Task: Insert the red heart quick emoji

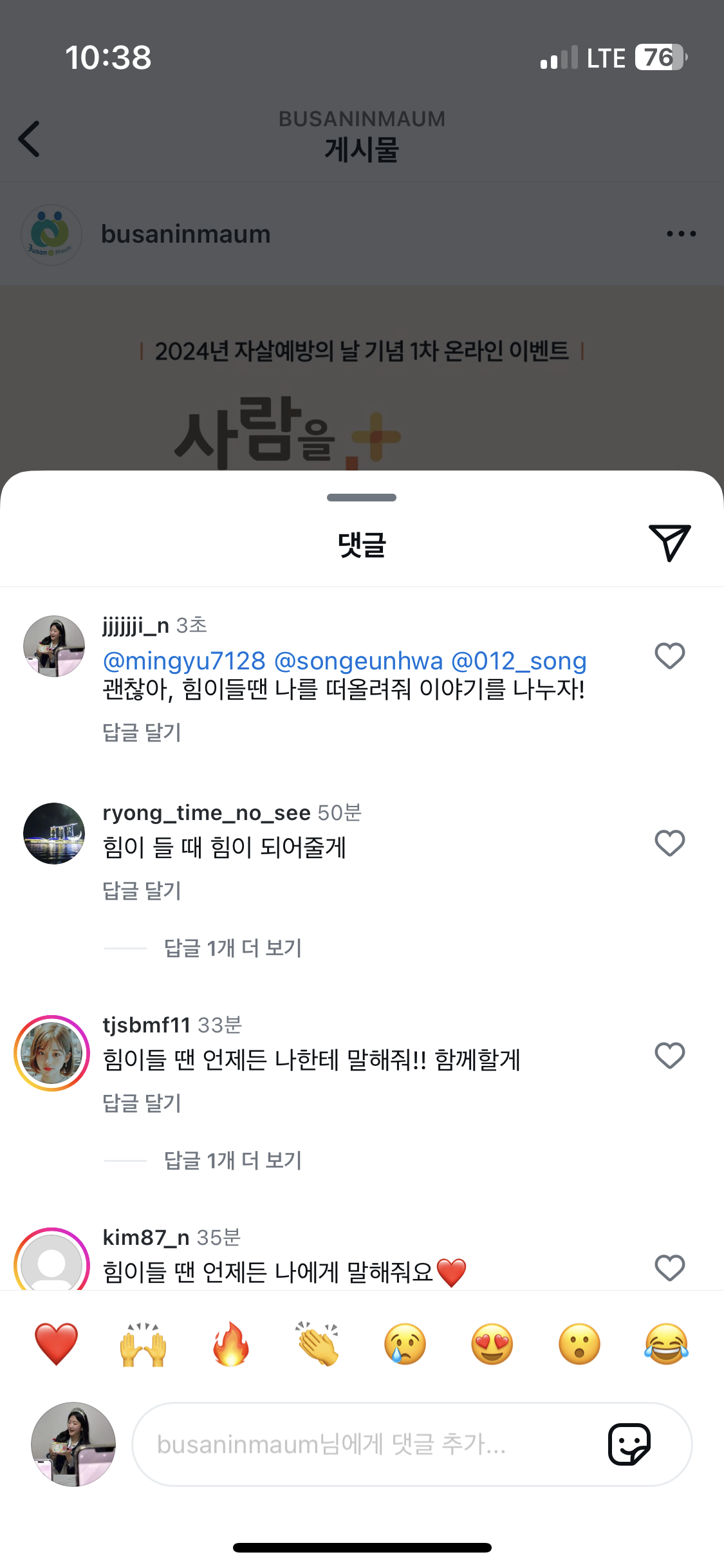Action: [x=56, y=1344]
